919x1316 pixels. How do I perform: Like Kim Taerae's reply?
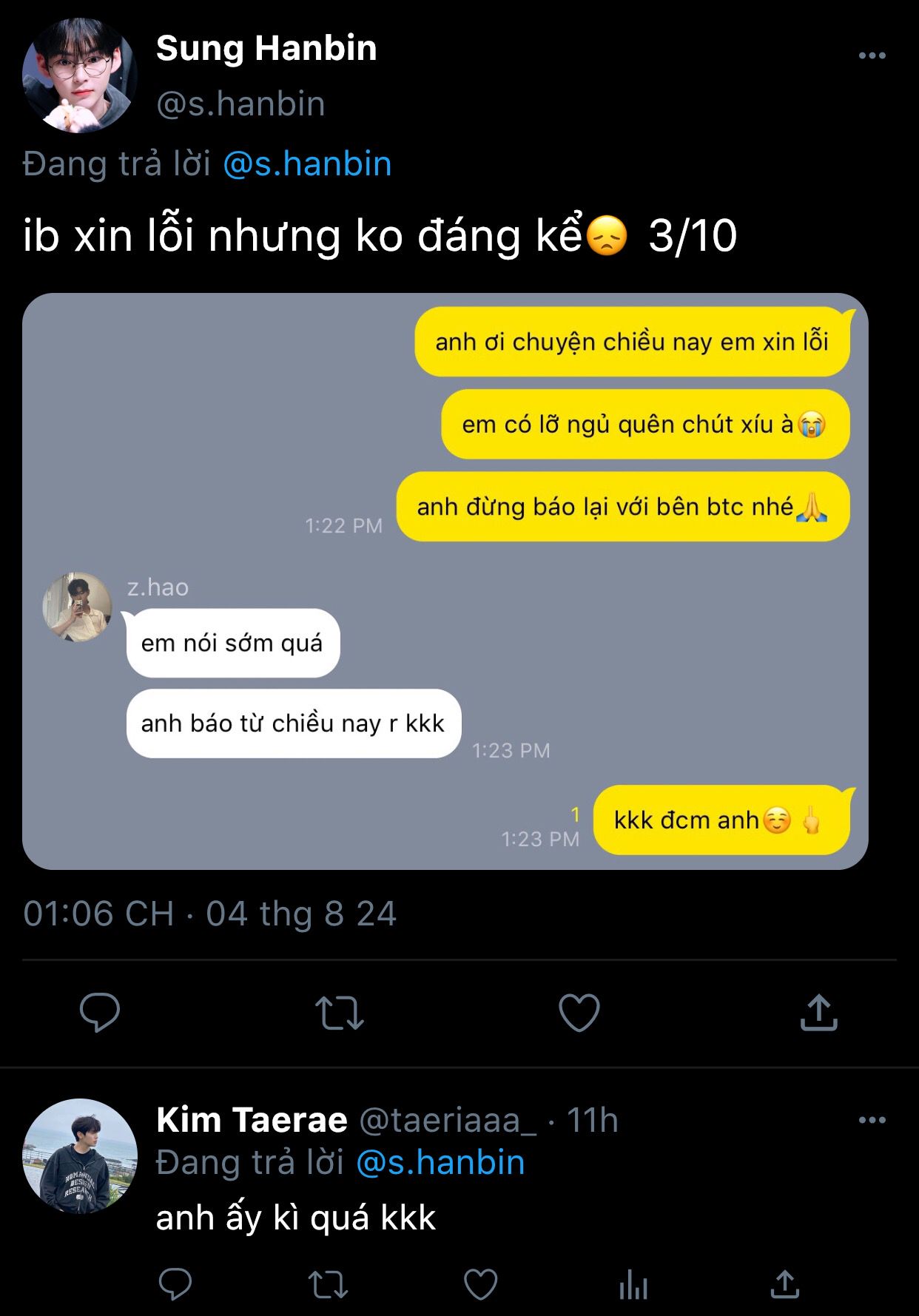click(480, 1284)
